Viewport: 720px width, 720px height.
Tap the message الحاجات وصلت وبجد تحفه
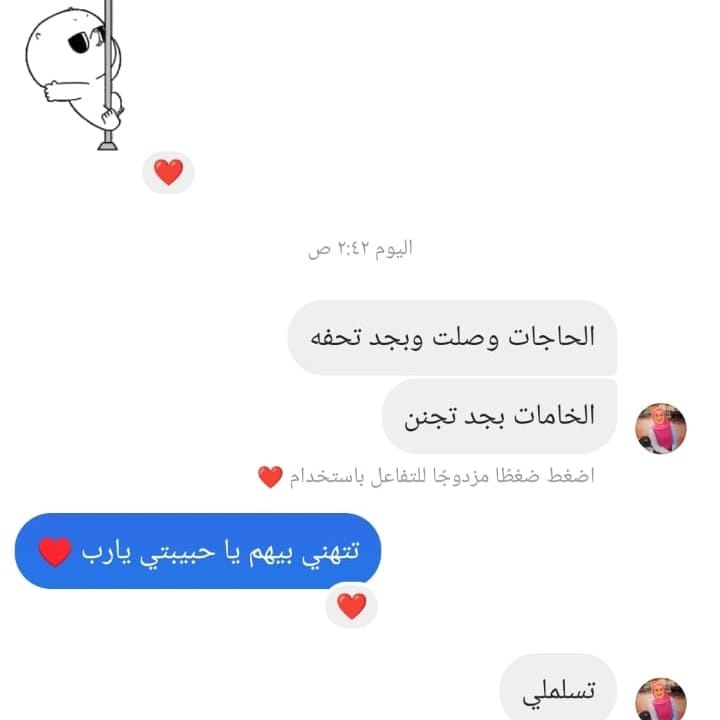pos(452,337)
